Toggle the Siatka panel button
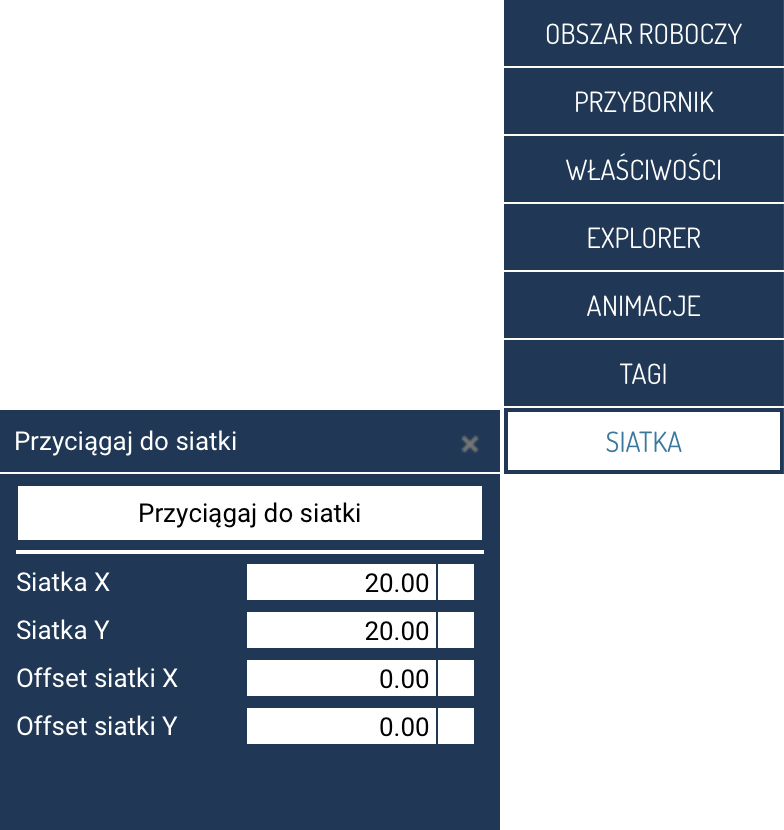 [643, 442]
